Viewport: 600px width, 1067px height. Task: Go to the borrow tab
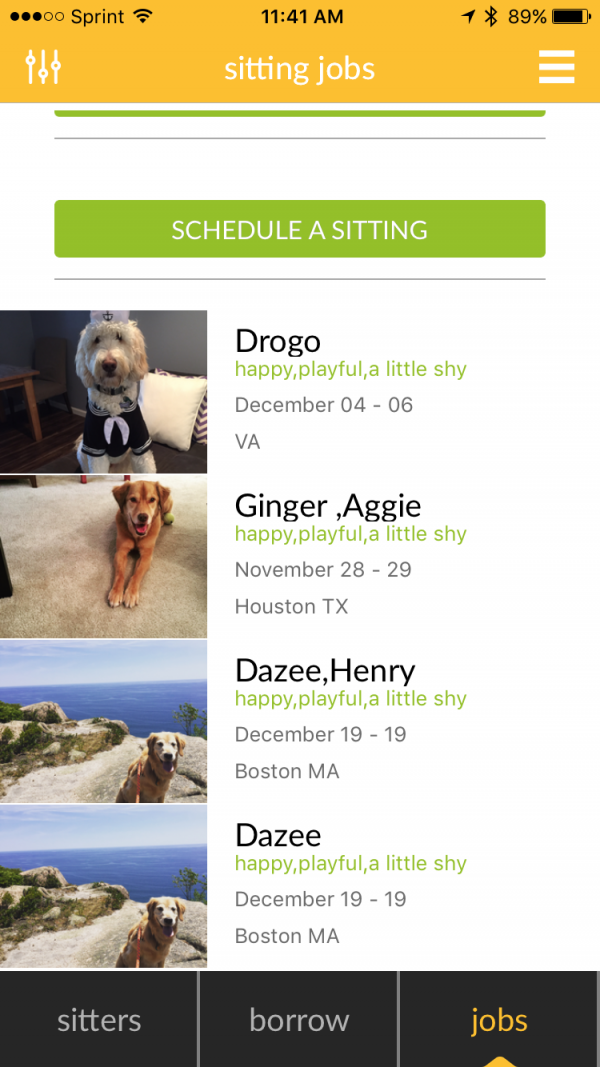tap(299, 1020)
